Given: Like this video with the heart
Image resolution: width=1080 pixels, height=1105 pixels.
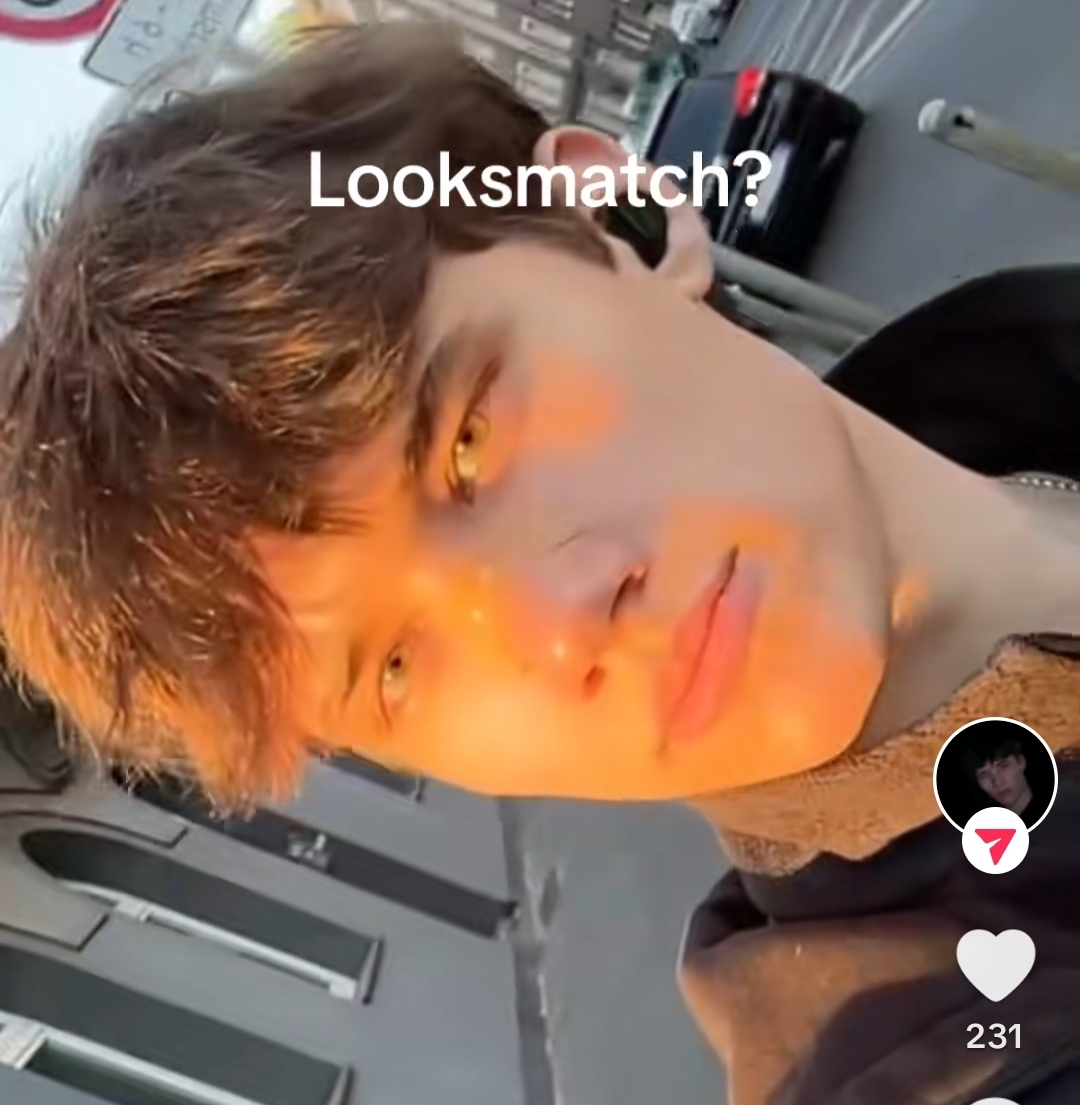Looking at the screenshot, I should pos(995,964).
